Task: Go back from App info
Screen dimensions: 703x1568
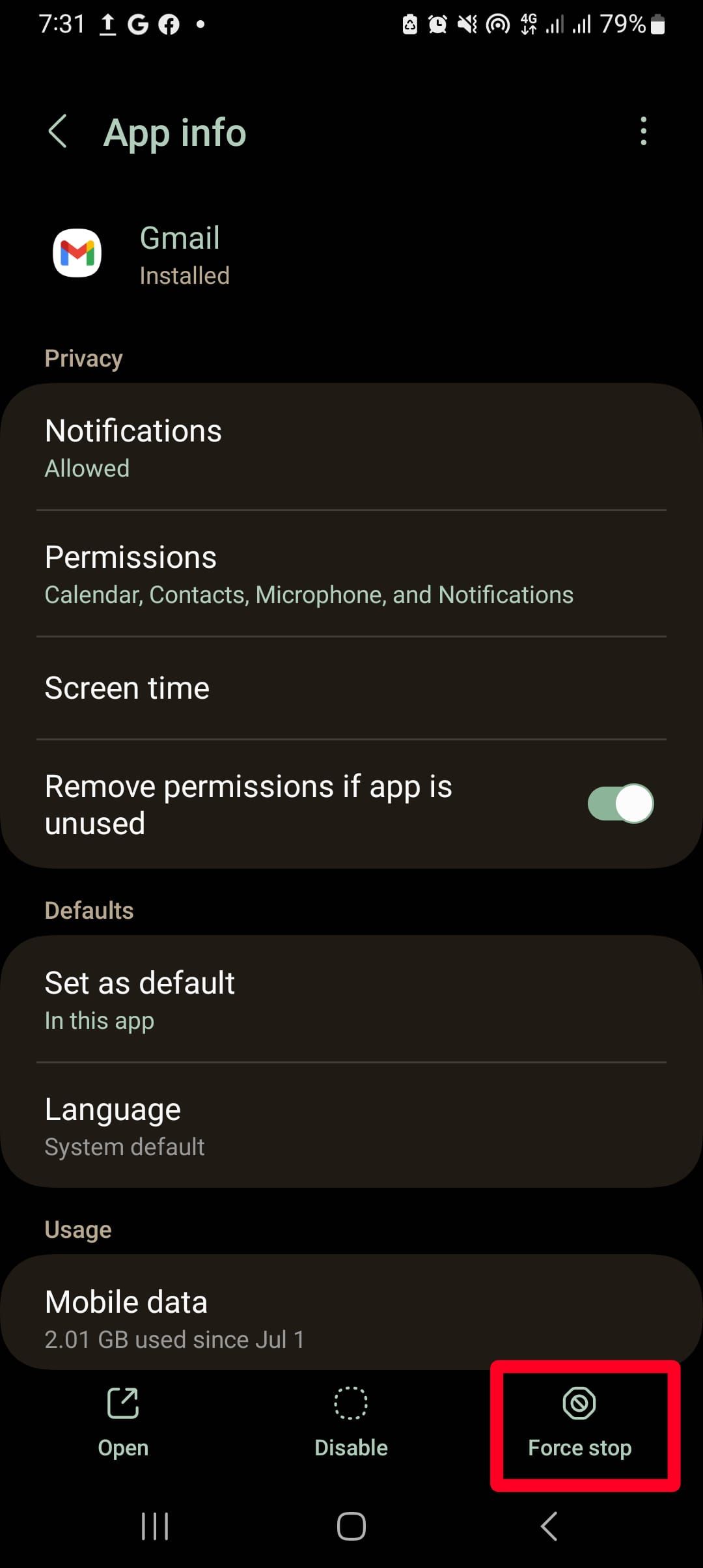Action: [58, 132]
